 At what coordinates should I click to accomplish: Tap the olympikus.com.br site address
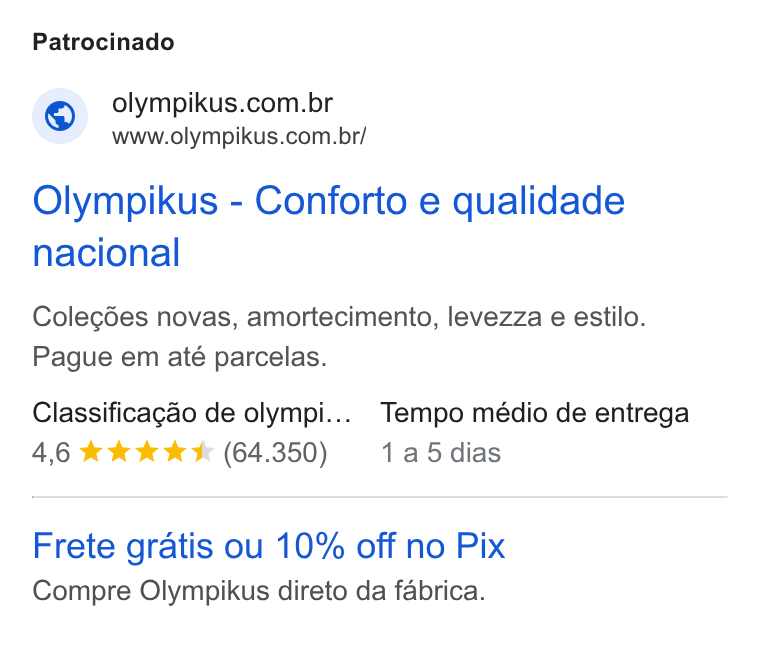click(x=239, y=136)
